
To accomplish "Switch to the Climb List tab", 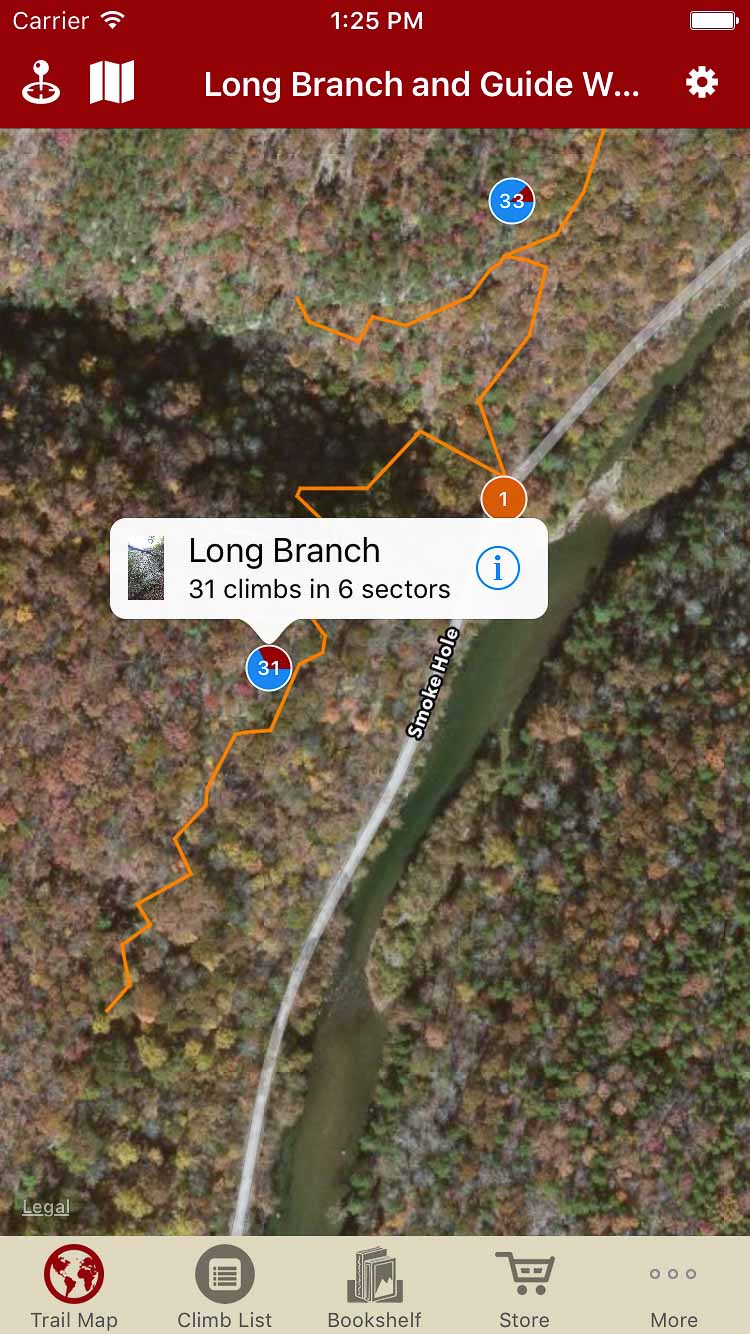I will [x=224, y=1287].
